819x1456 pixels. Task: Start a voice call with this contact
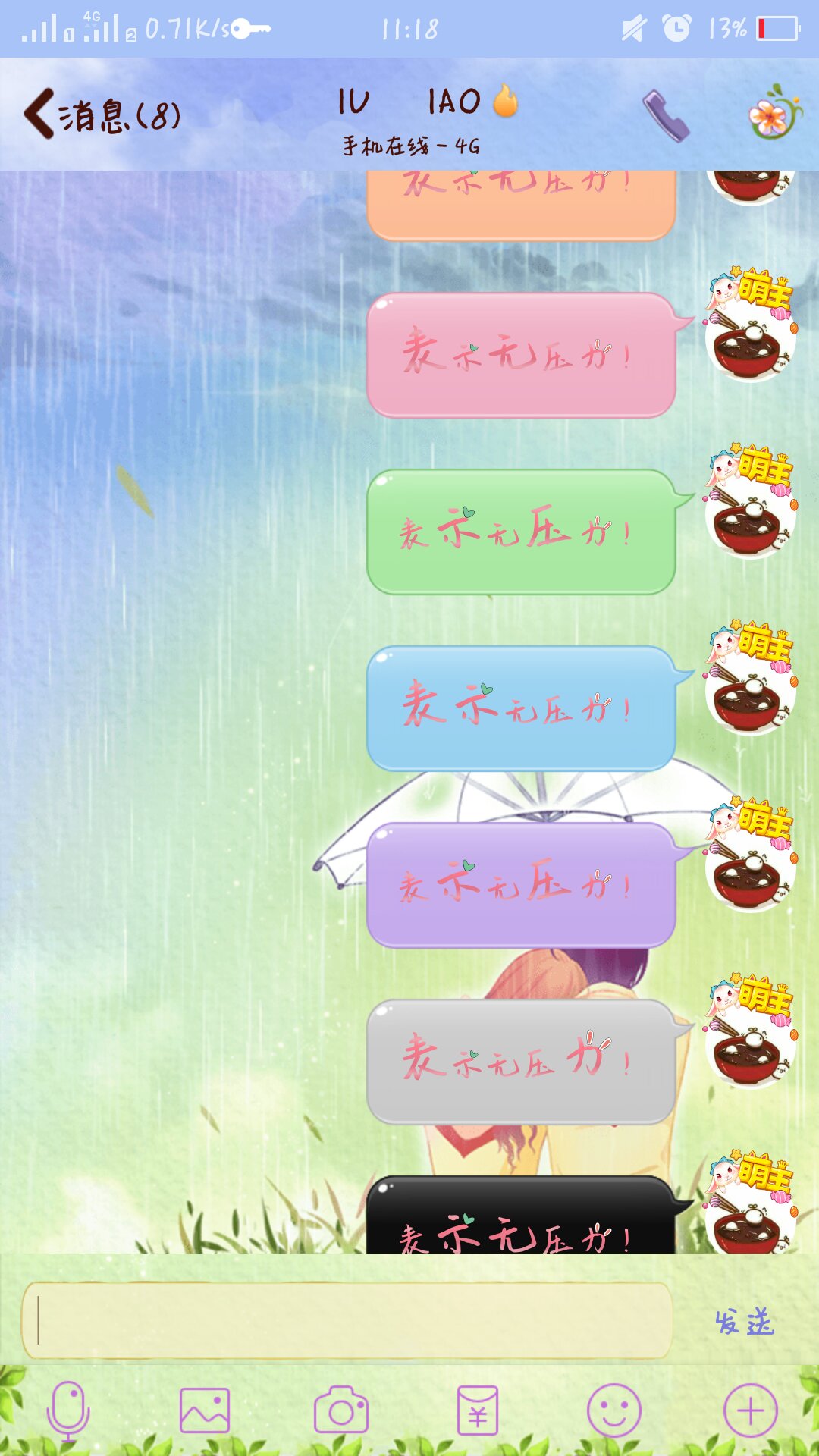coord(666,115)
